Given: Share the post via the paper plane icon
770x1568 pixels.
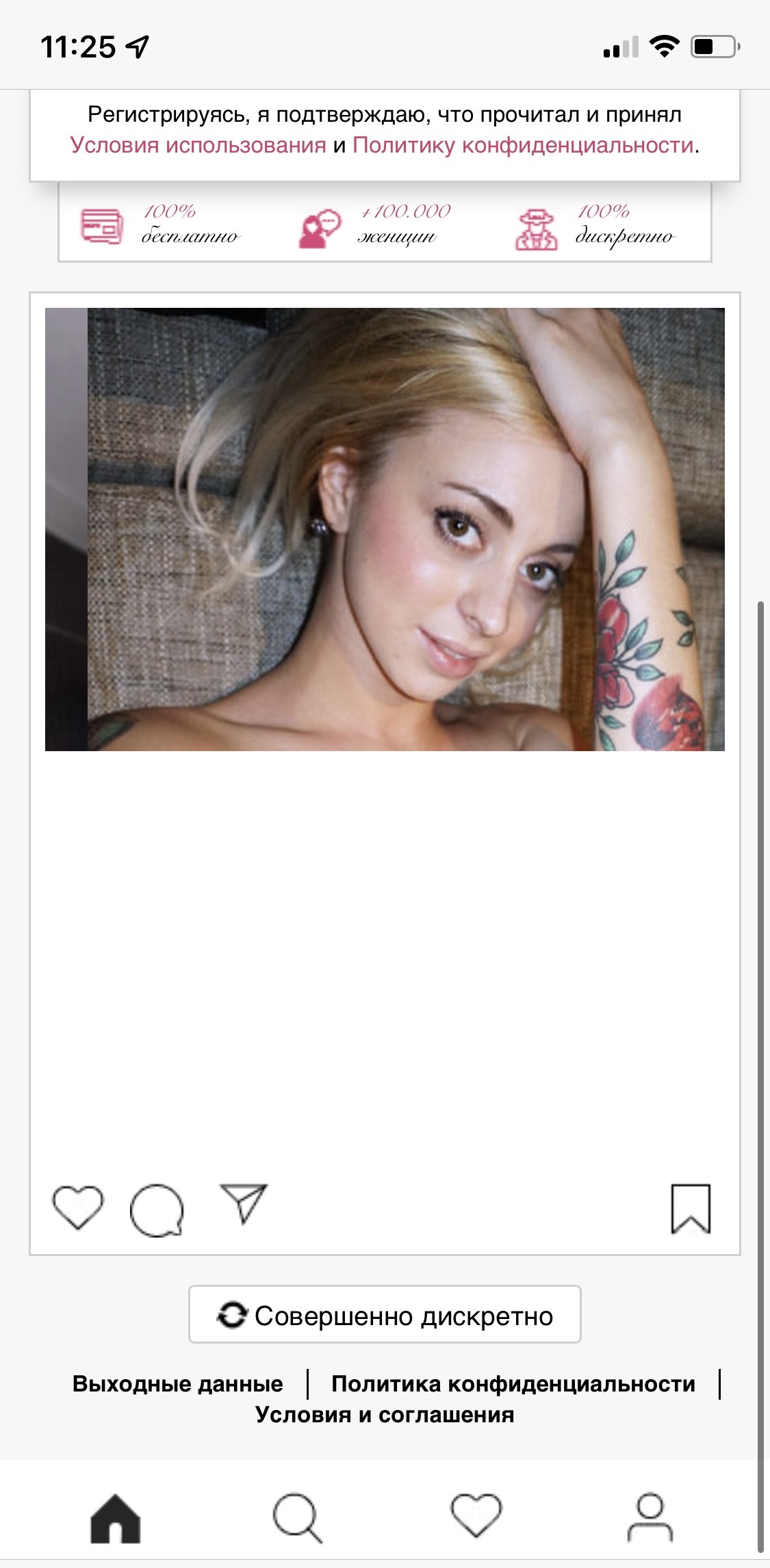Looking at the screenshot, I should pos(244,1203).
